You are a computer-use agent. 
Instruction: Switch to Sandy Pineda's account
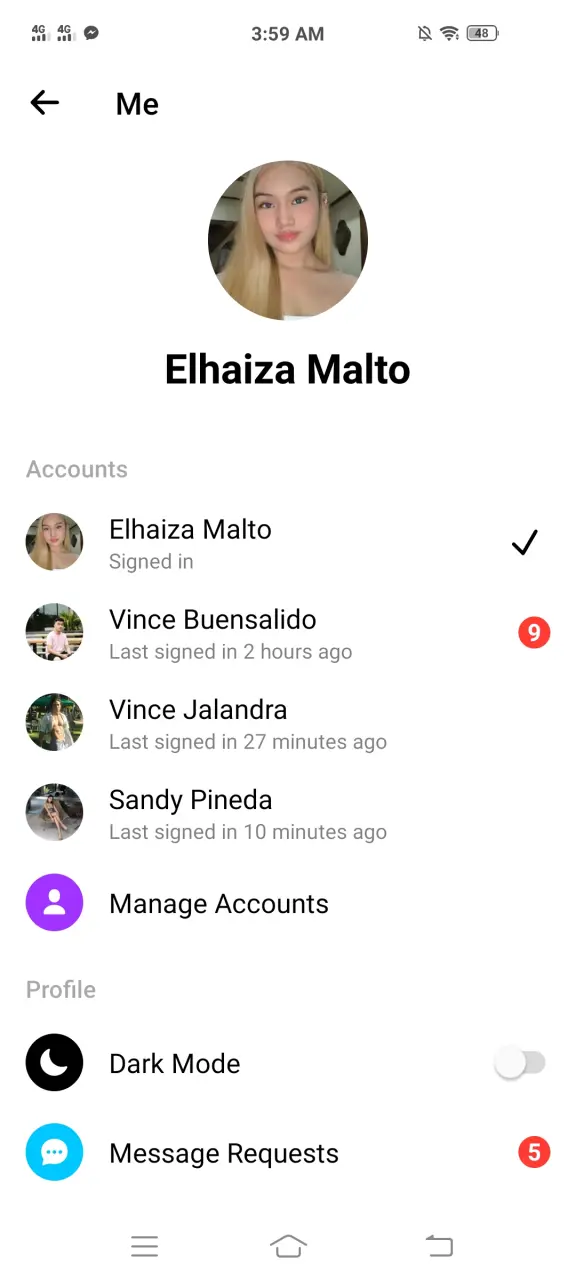(x=288, y=813)
